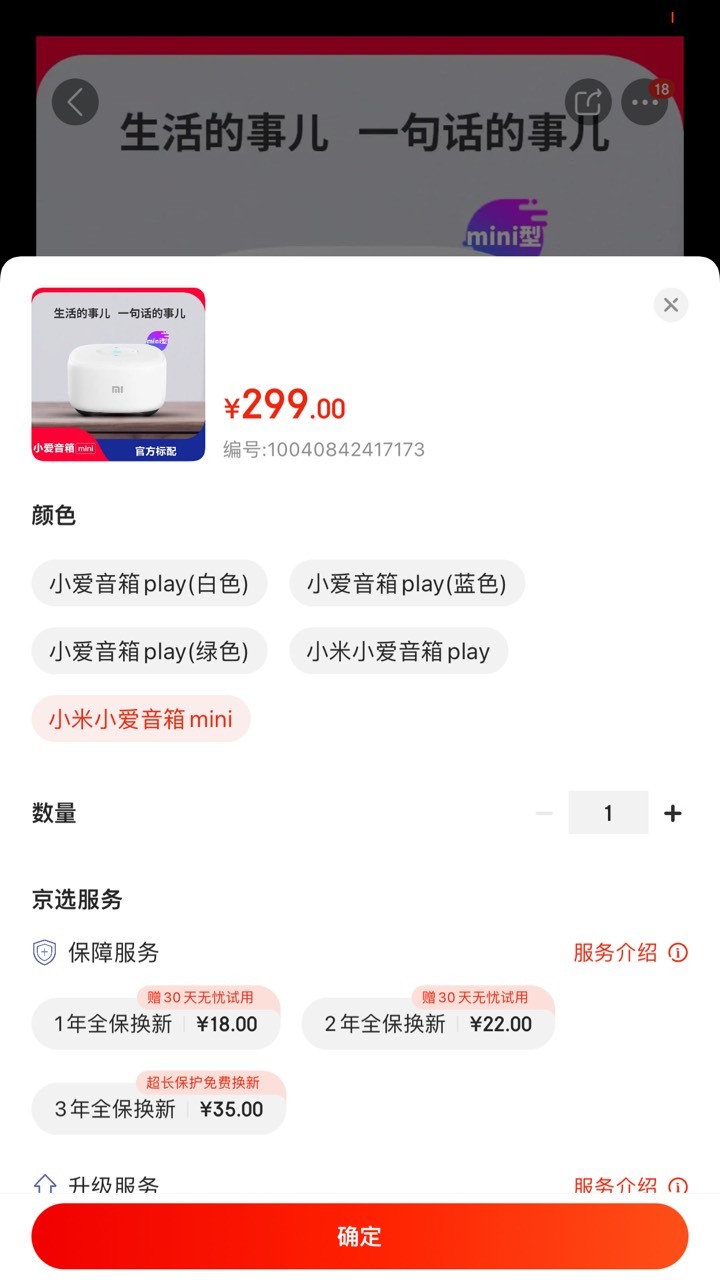Viewport: 720px width, 1280px height.
Task: Add 3年全保换新 service for ¥35.00
Action: pyautogui.click(x=159, y=1108)
